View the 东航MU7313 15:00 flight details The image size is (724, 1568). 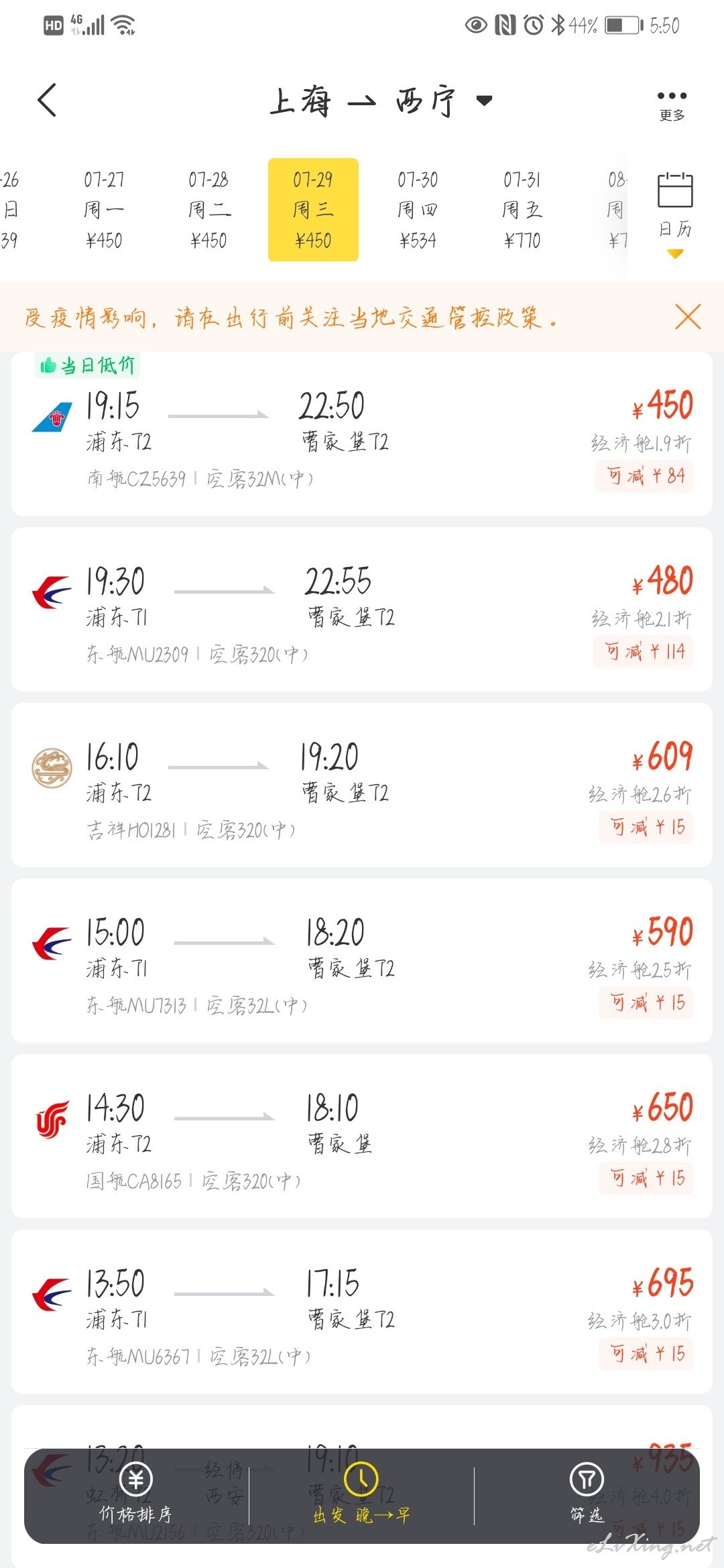point(362,961)
